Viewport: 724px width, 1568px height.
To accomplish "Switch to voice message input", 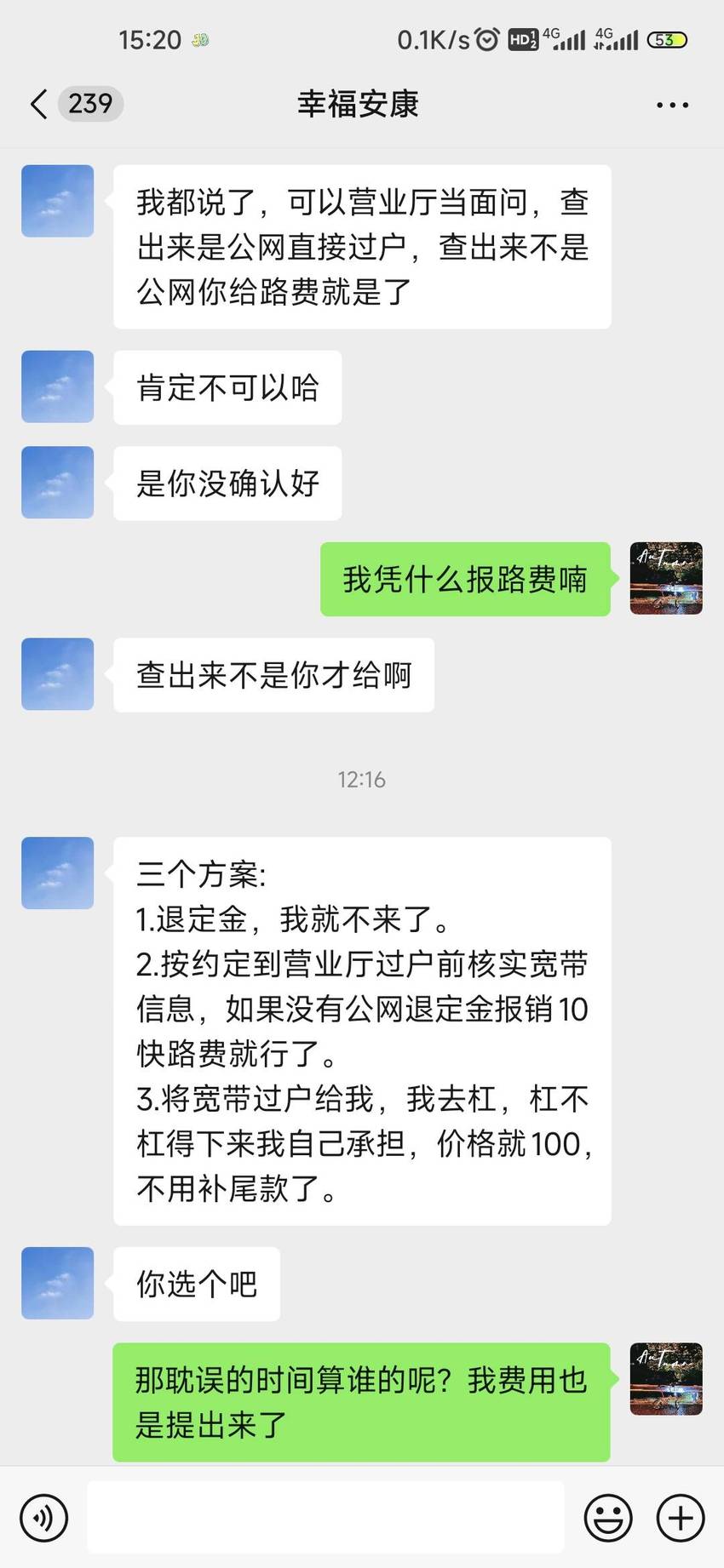I will coord(43,1517).
